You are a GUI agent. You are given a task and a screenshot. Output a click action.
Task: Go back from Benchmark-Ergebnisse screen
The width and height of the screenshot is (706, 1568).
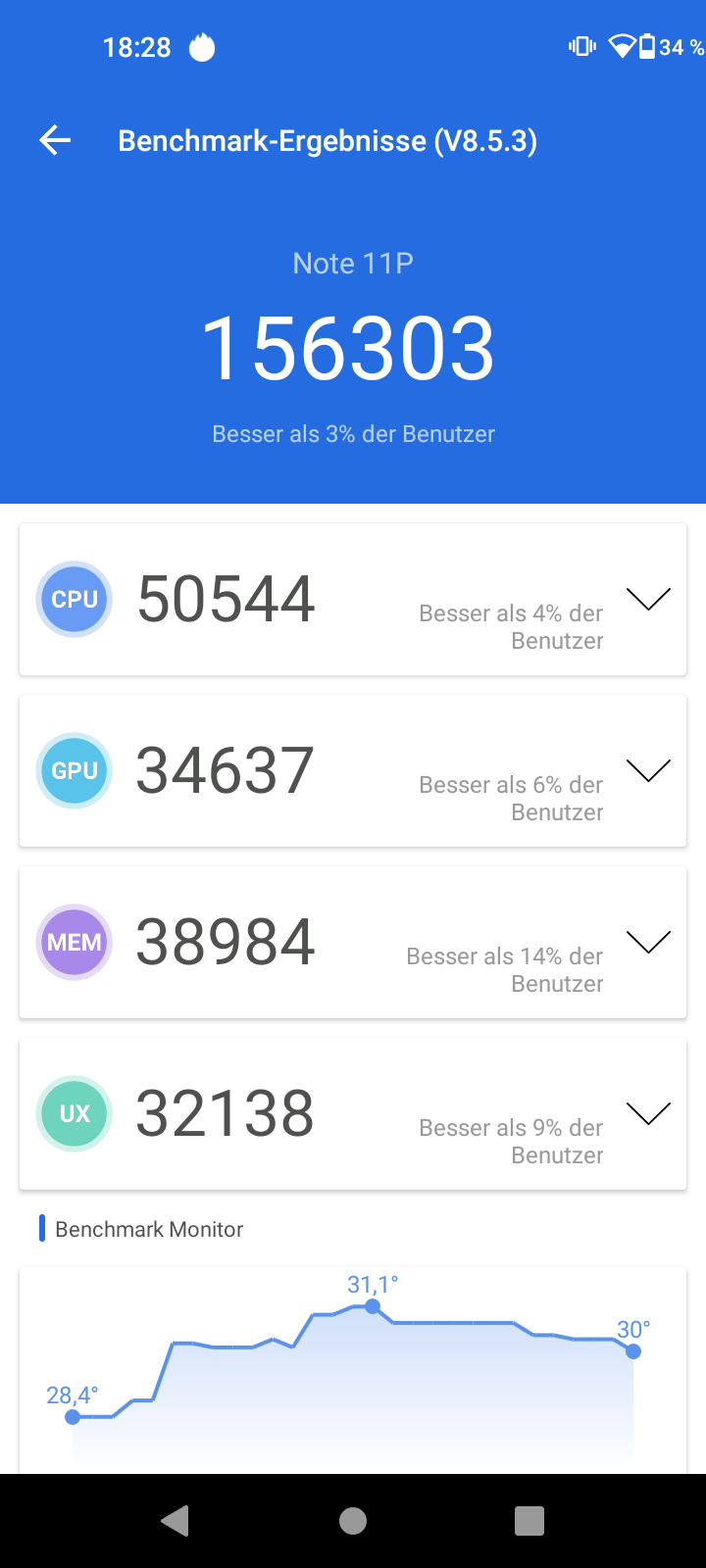click(55, 141)
